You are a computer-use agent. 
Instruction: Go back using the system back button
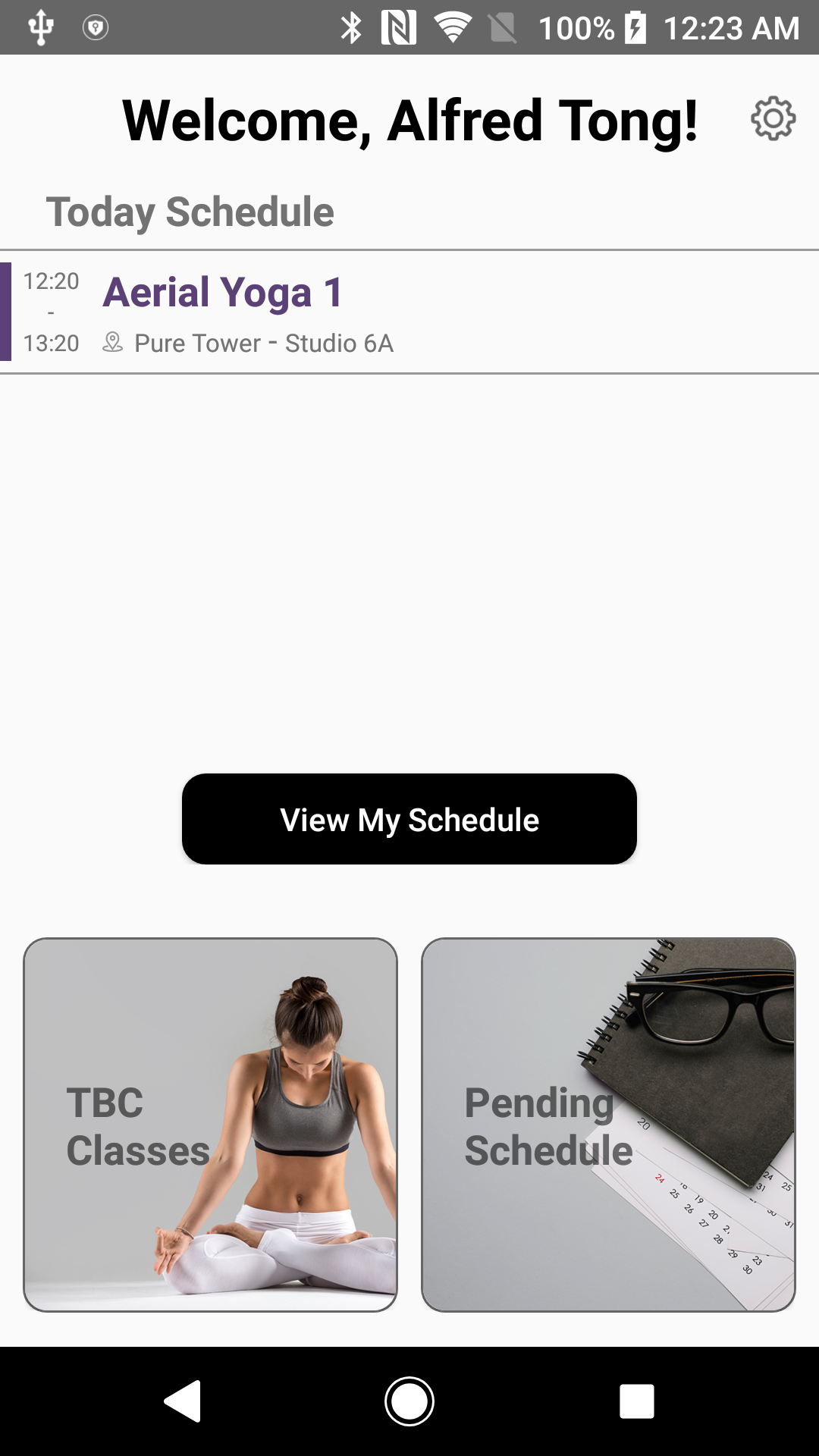point(183,1401)
